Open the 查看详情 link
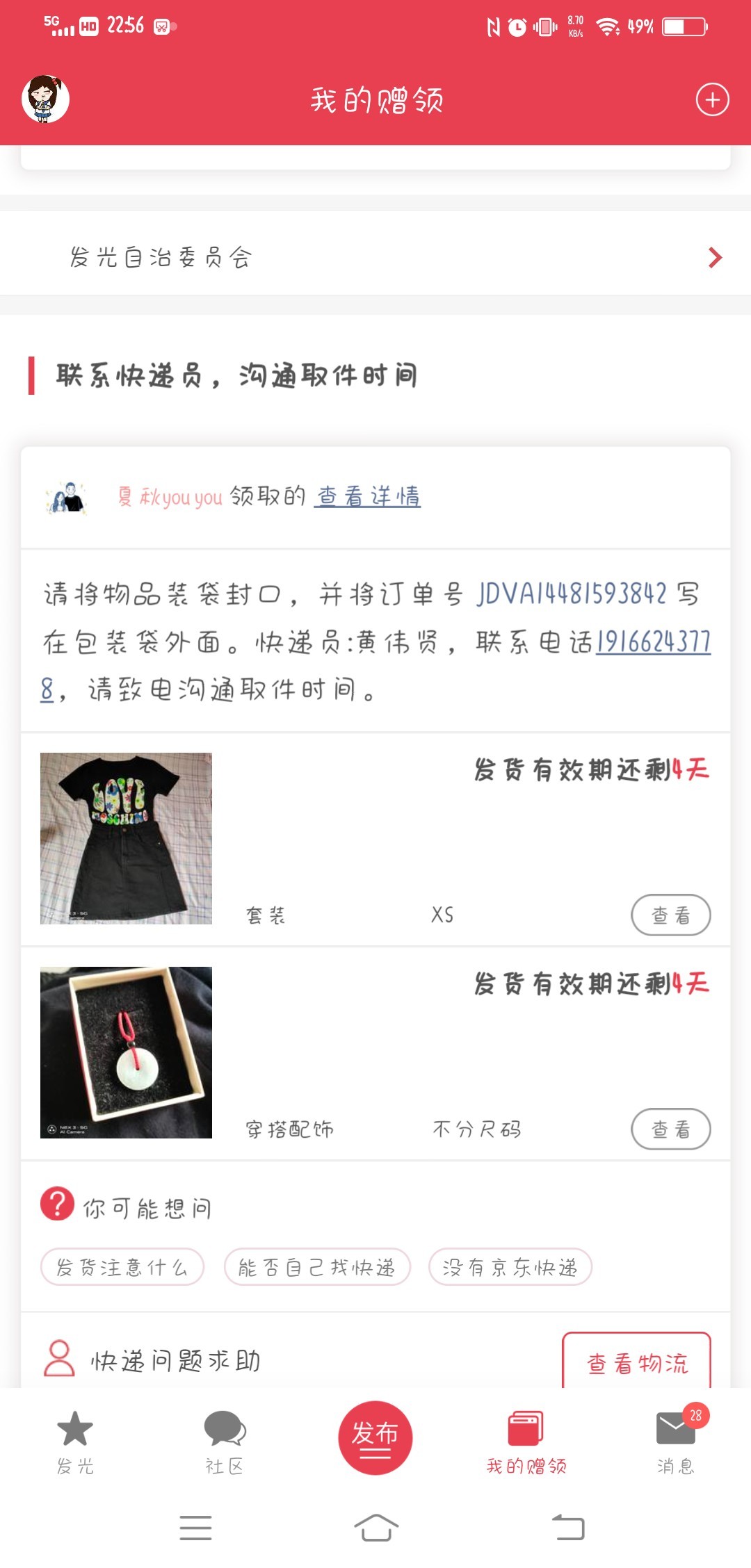This screenshot has width=751, height=1568. tap(368, 496)
